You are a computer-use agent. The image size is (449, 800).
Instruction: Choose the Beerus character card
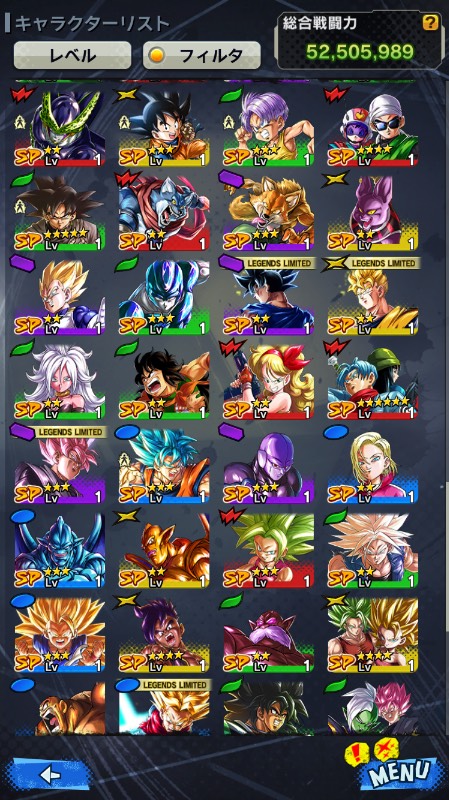(x=372, y=213)
